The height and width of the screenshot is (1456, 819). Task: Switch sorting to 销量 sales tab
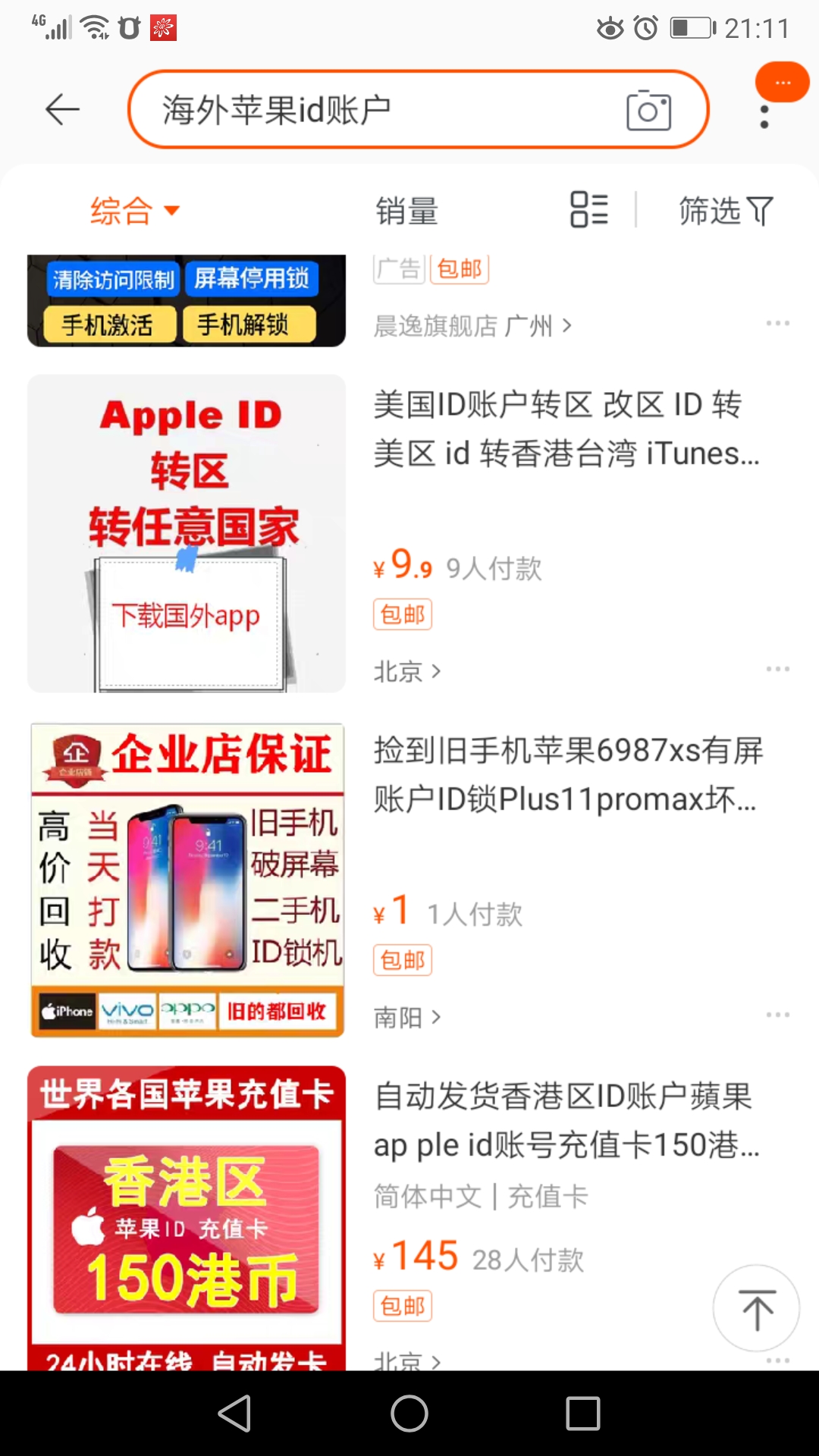pyautogui.click(x=406, y=211)
